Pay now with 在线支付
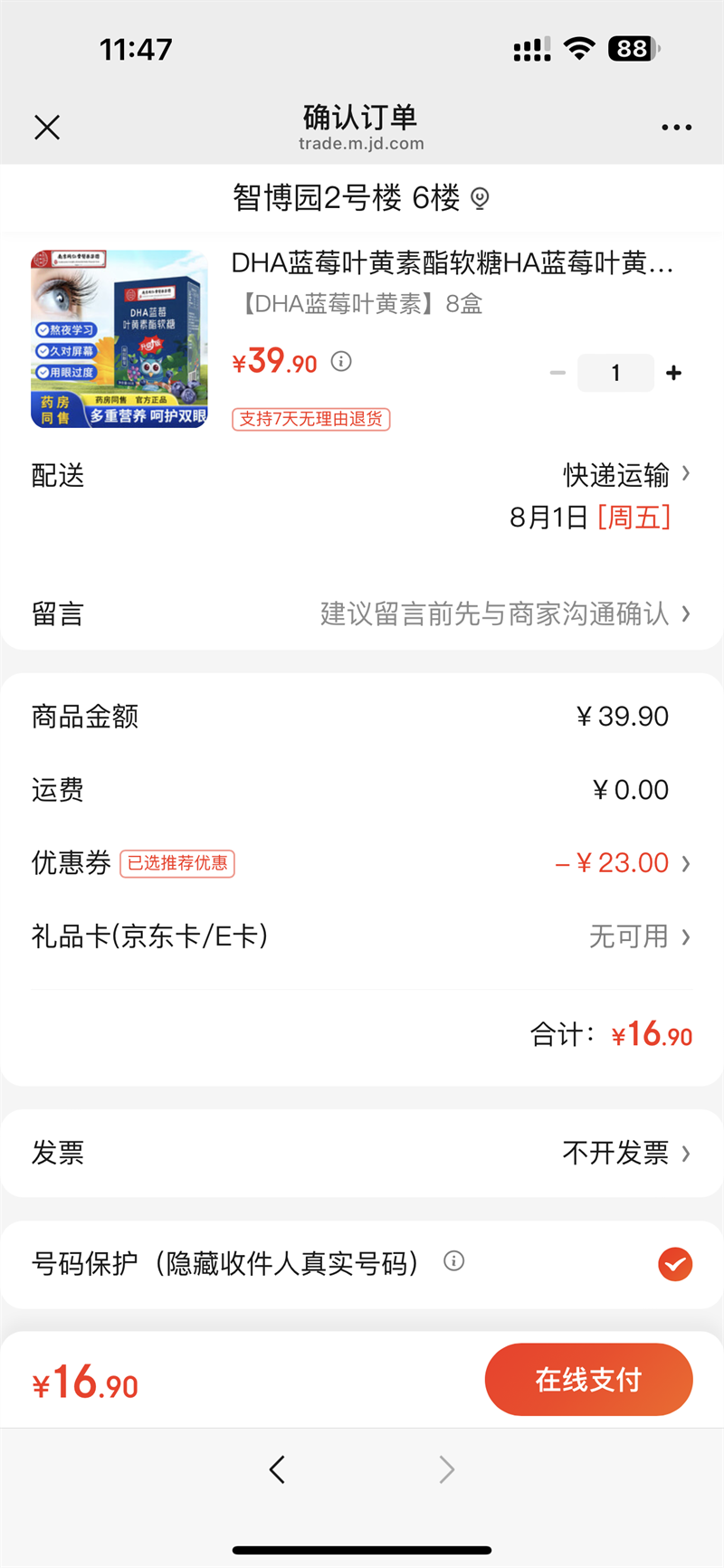The width and height of the screenshot is (724, 1568). coord(588,1380)
